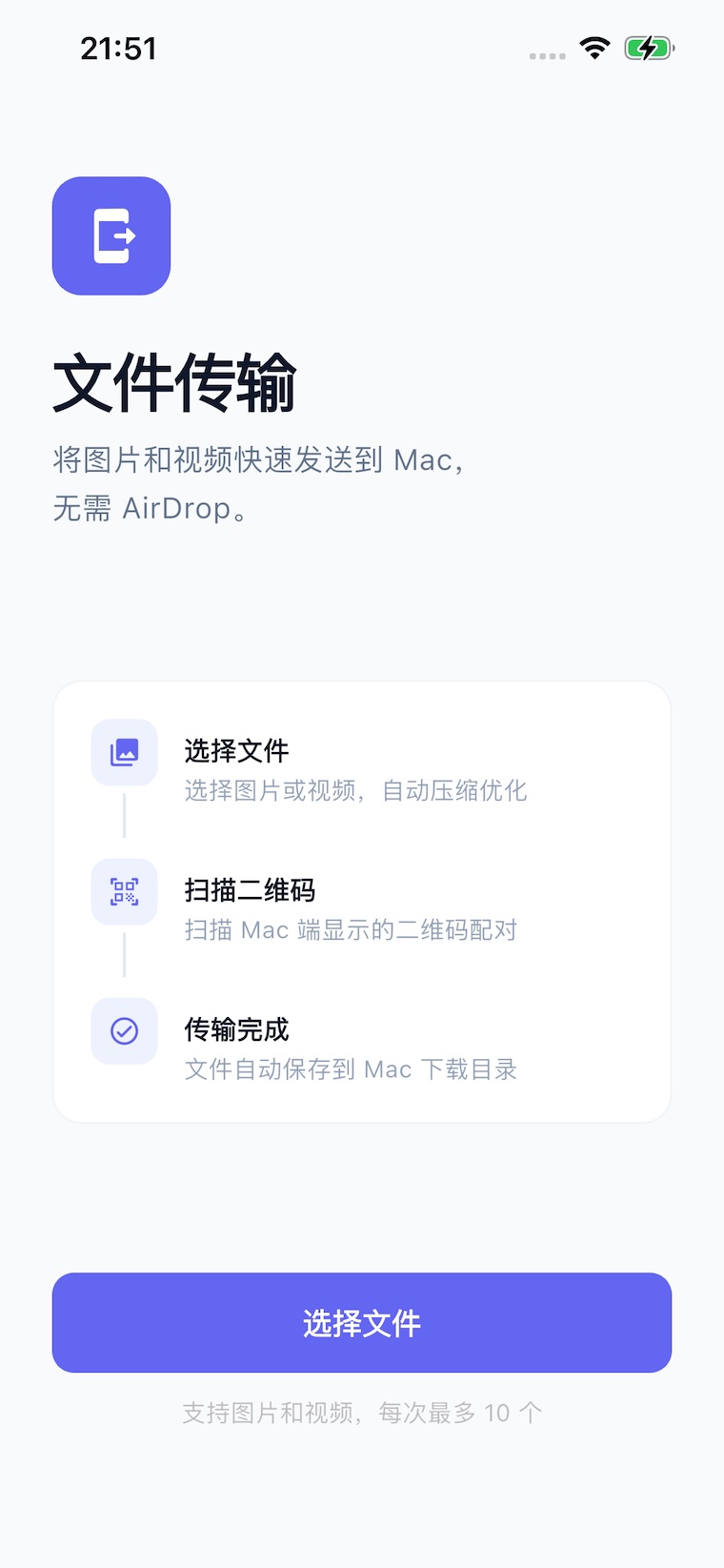Tap the cellular signal dots in the status bar

coord(548,55)
